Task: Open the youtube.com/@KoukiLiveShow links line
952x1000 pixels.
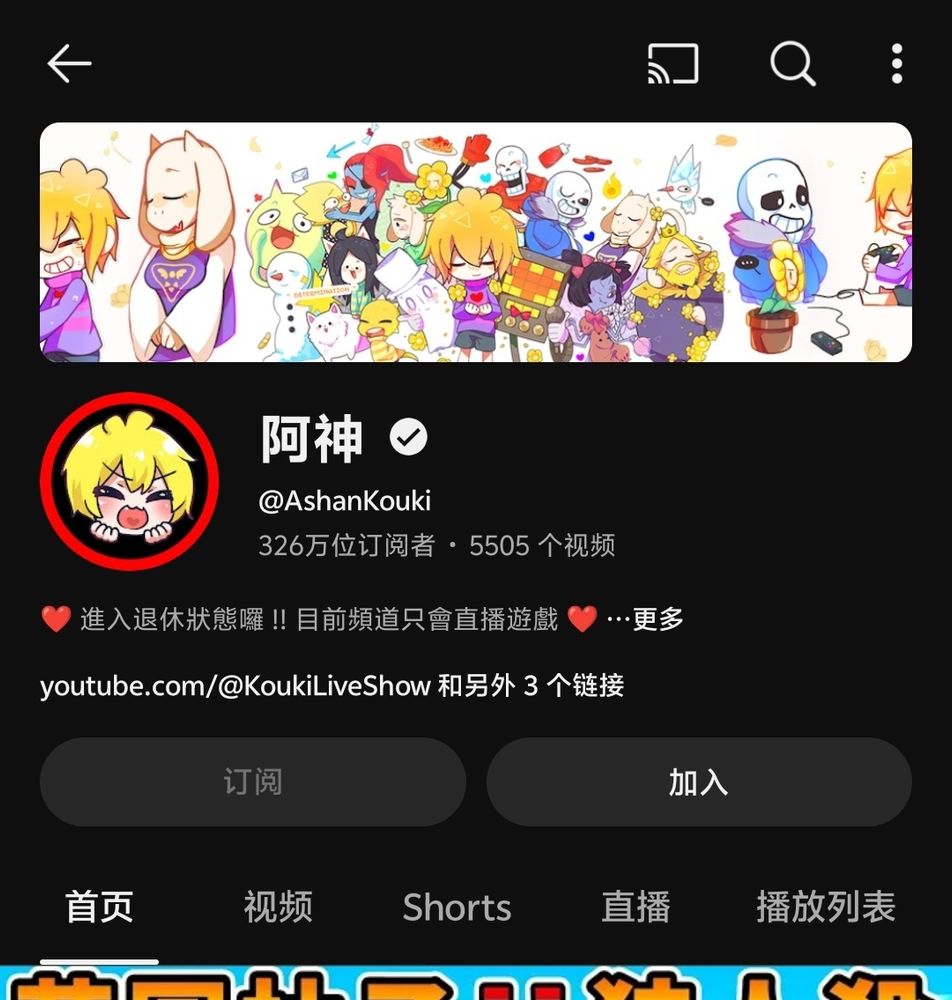Action: coord(332,686)
